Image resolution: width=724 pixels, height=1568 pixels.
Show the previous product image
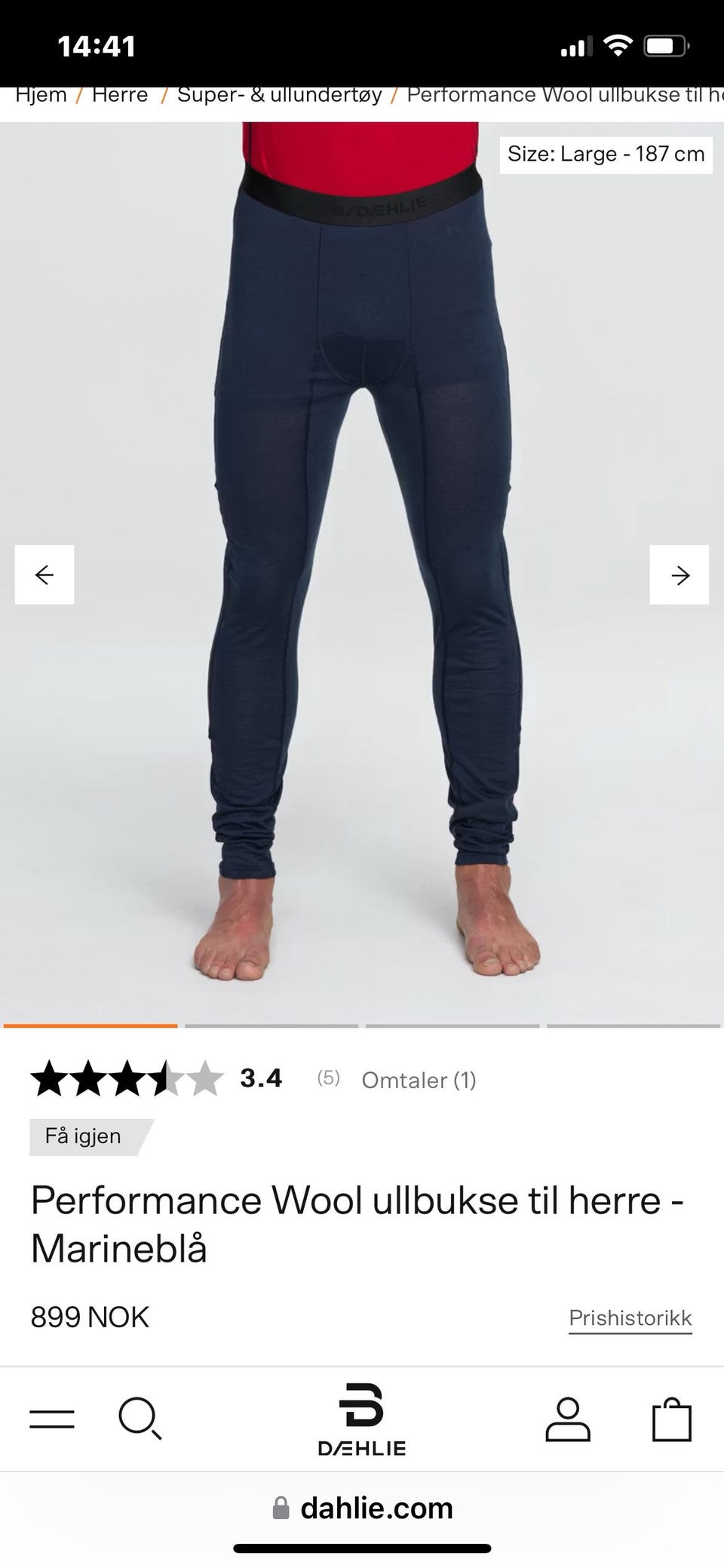click(x=44, y=574)
